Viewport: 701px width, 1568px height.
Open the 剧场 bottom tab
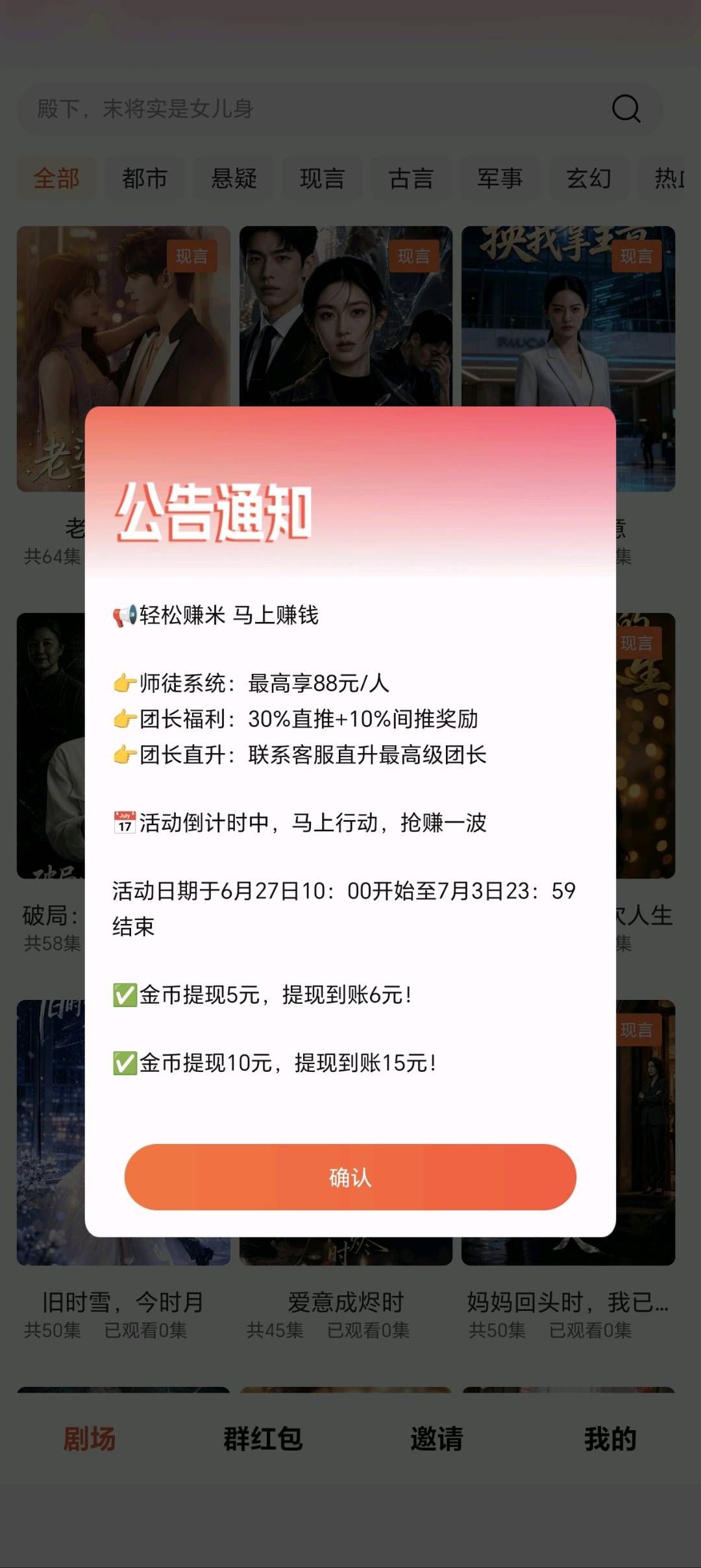tap(90, 1439)
